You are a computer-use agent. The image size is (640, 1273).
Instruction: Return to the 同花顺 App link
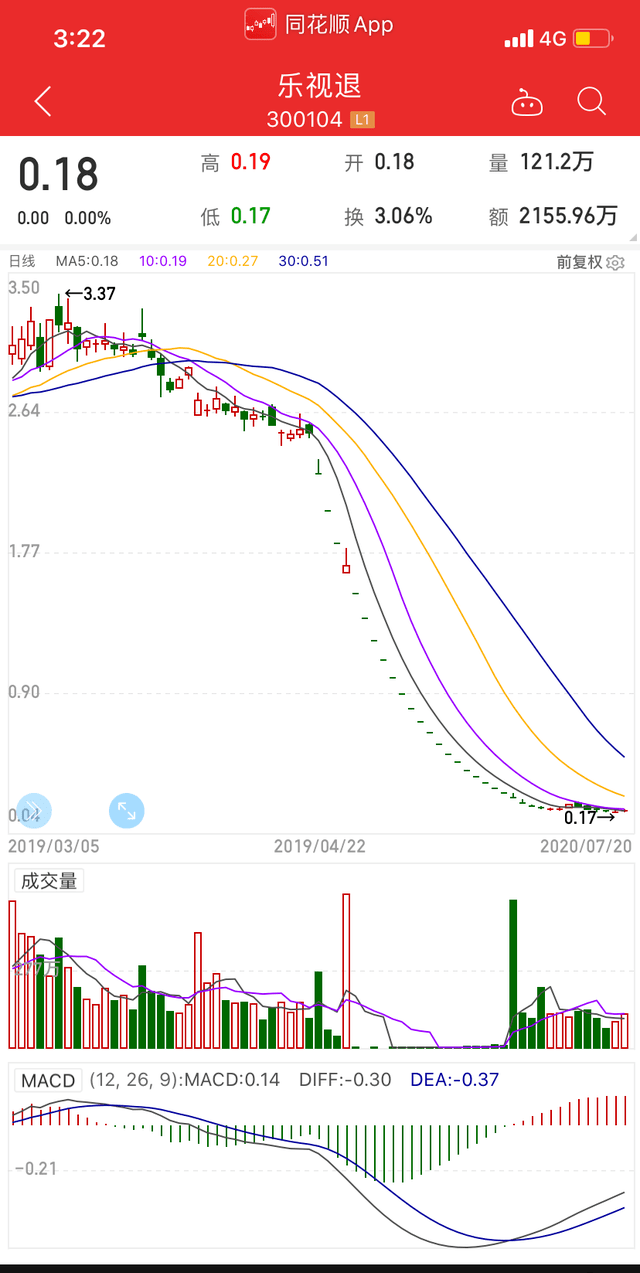coord(319,23)
